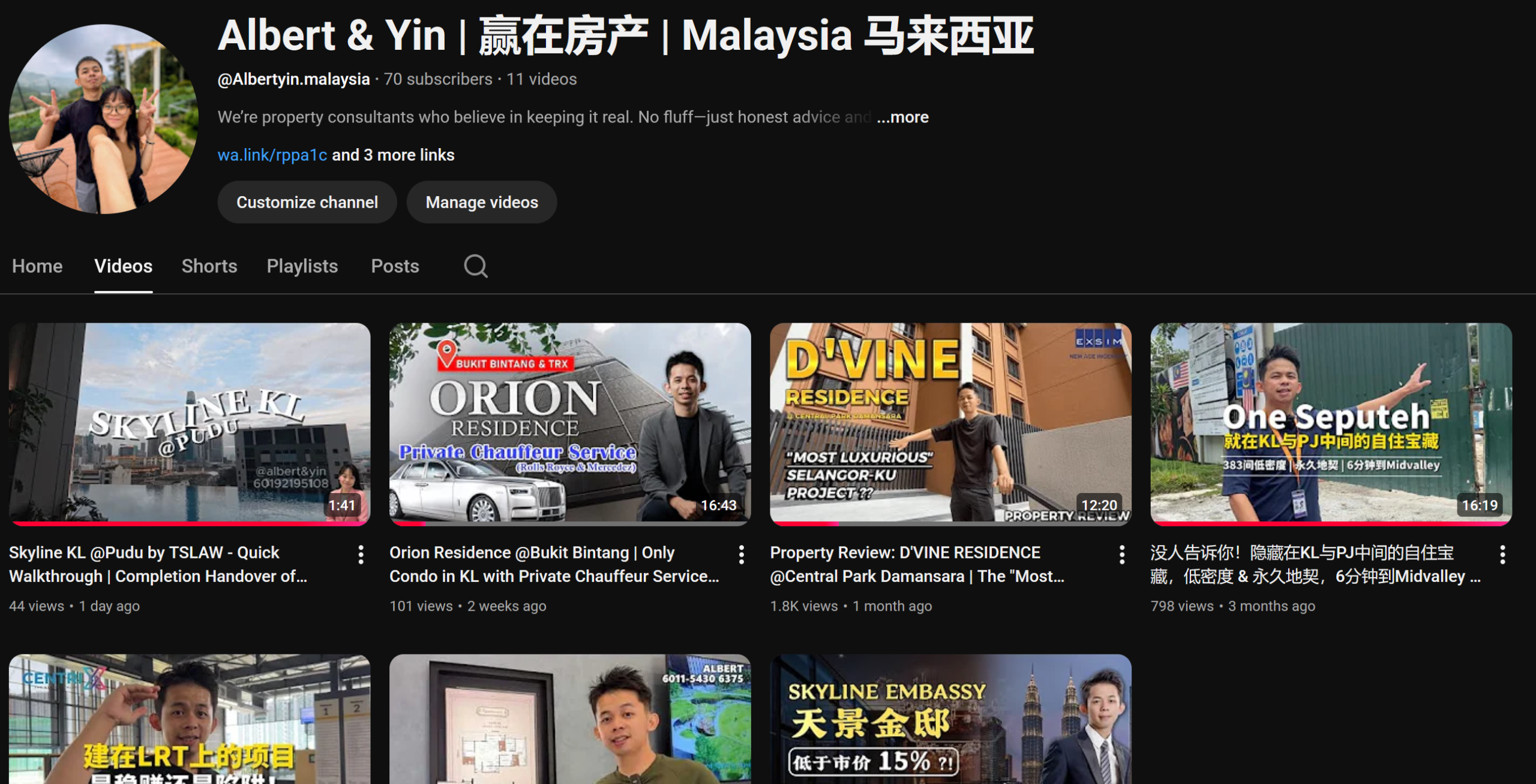1536x784 pixels.
Task: Watch the D'VINE Residence property review
Action: tap(950, 423)
